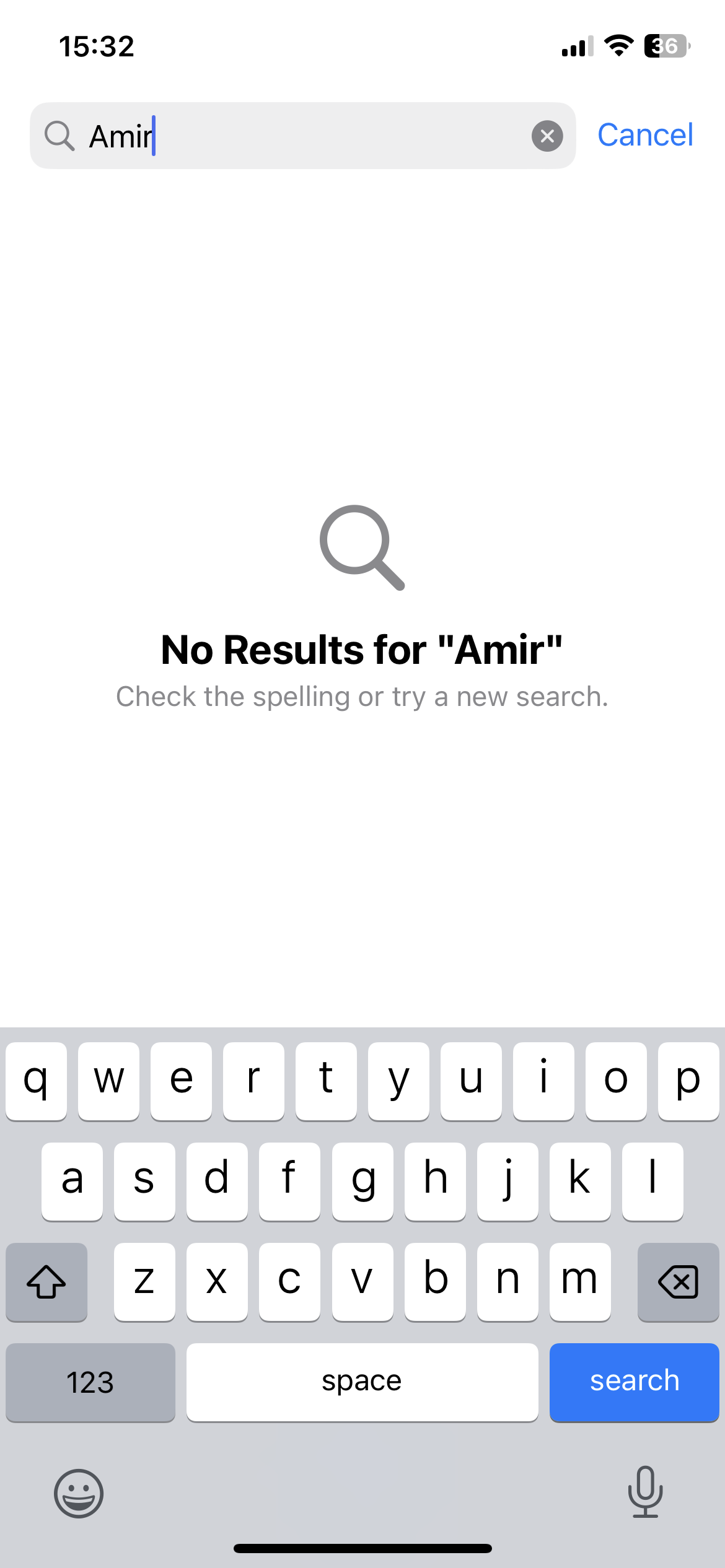Switch to the 123 numeric keyboard
The width and height of the screenshot is (725, 1568).
90,1382
